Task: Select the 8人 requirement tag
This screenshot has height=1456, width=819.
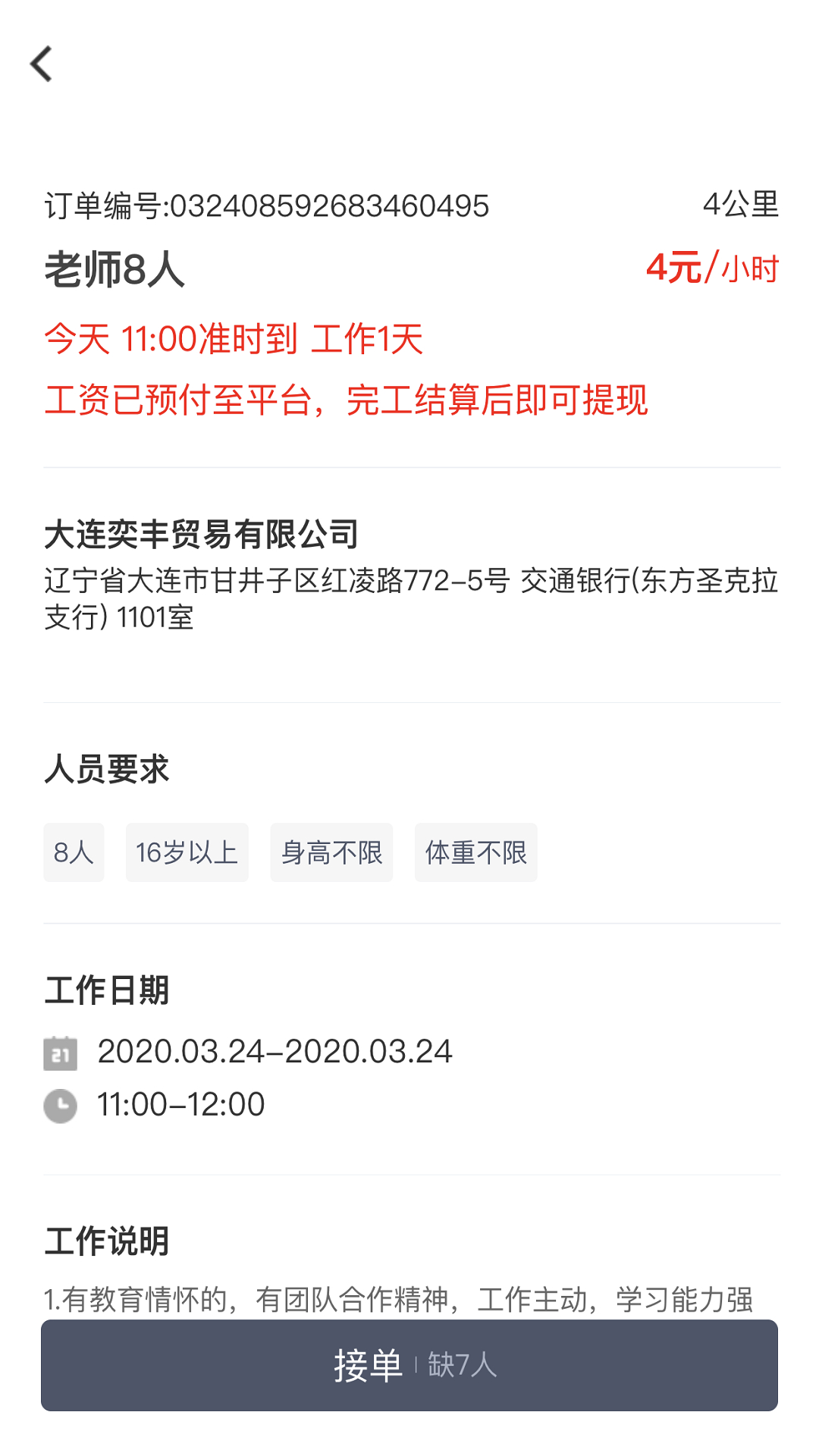Action: point(73,852)
